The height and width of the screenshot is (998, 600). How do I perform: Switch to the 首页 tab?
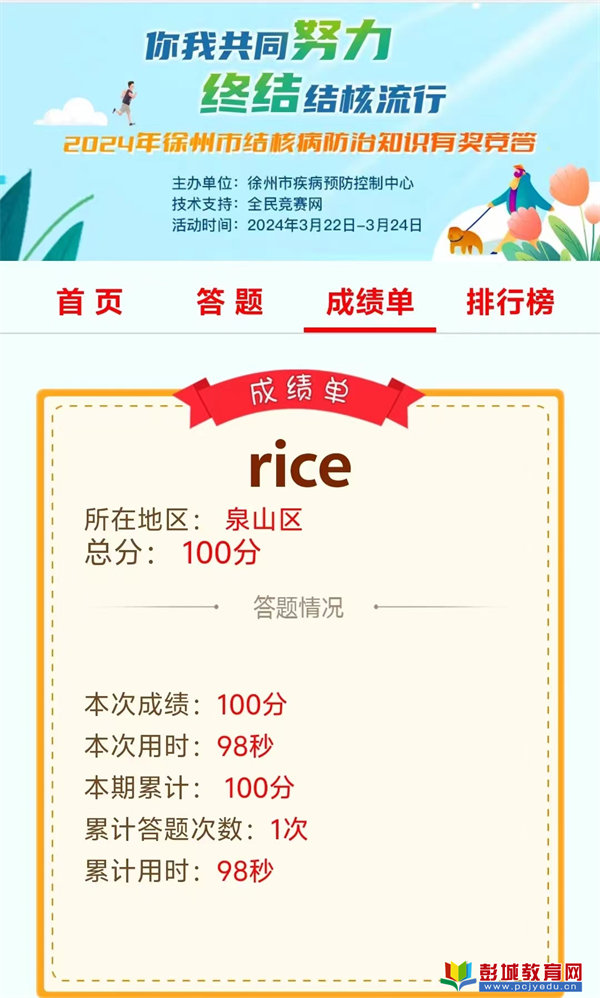coord(90,303)
